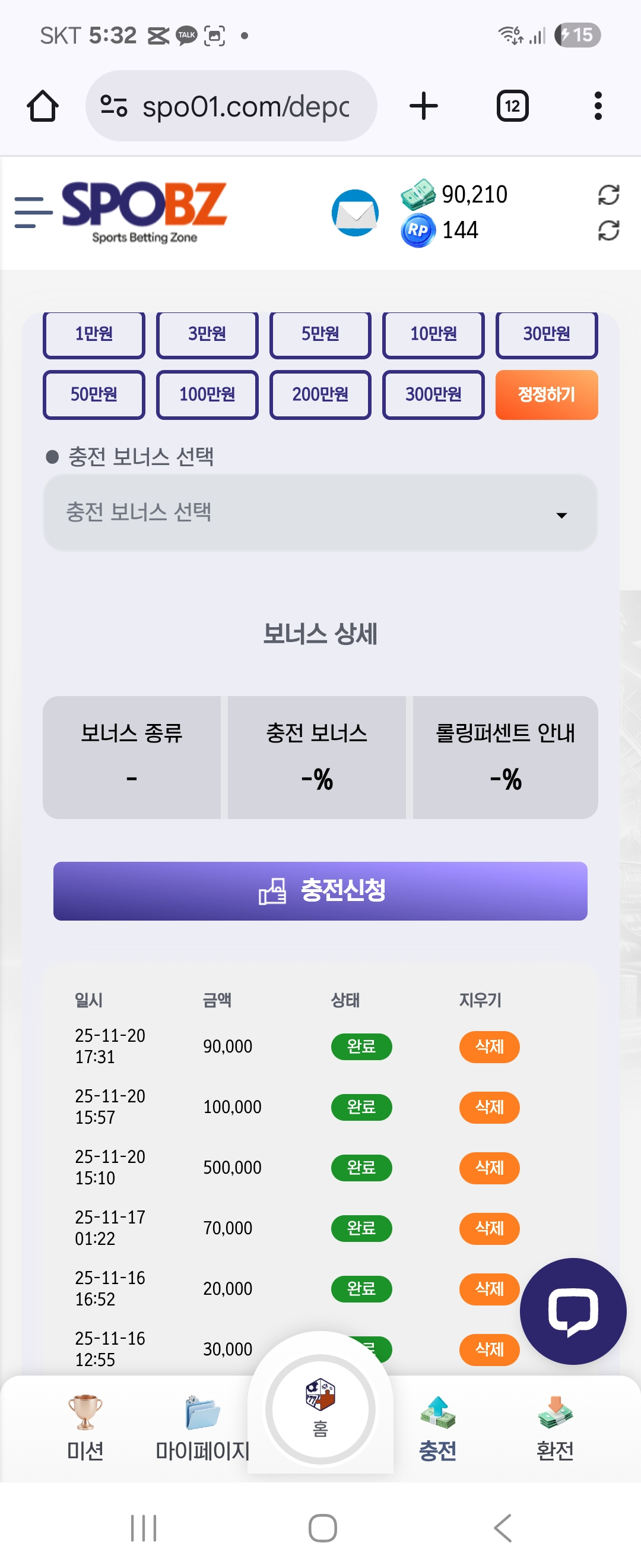Viewport: 641px width, 1568px height.
Task: Add 50만원 to deposit amount
Action: point(94,394)
